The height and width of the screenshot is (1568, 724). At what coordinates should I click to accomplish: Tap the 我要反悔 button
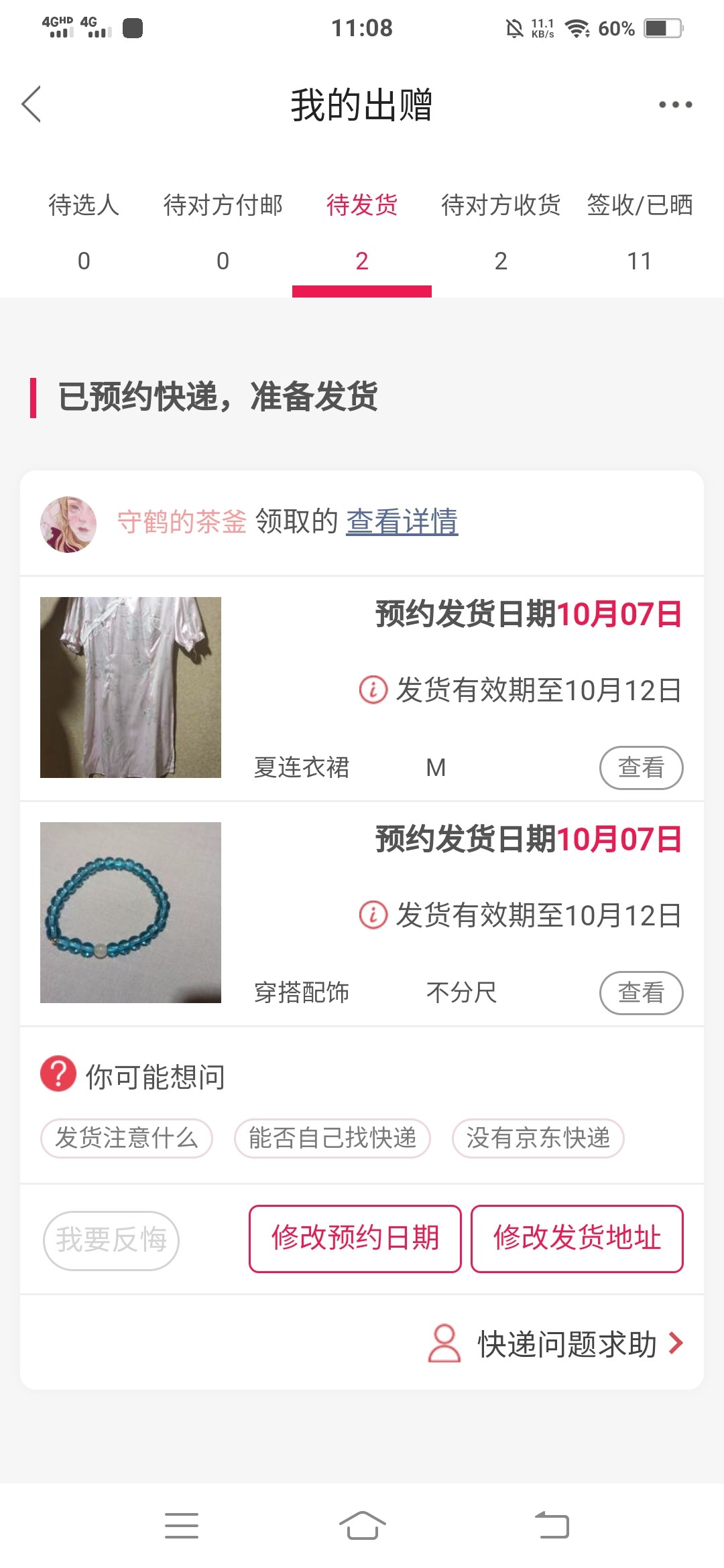tap(111, 1240)
